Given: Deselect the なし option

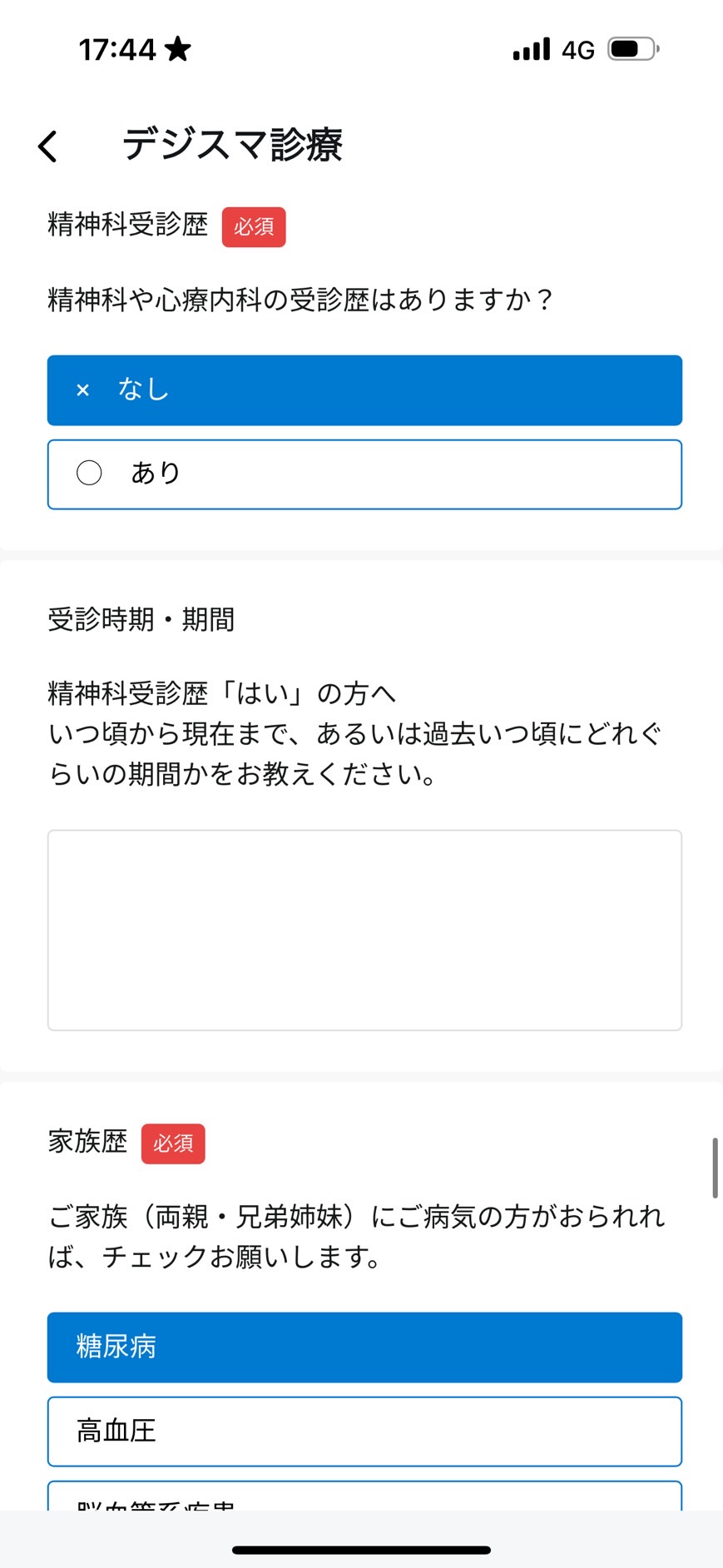Looking at the screenshot, I should (x=364, y=390).
